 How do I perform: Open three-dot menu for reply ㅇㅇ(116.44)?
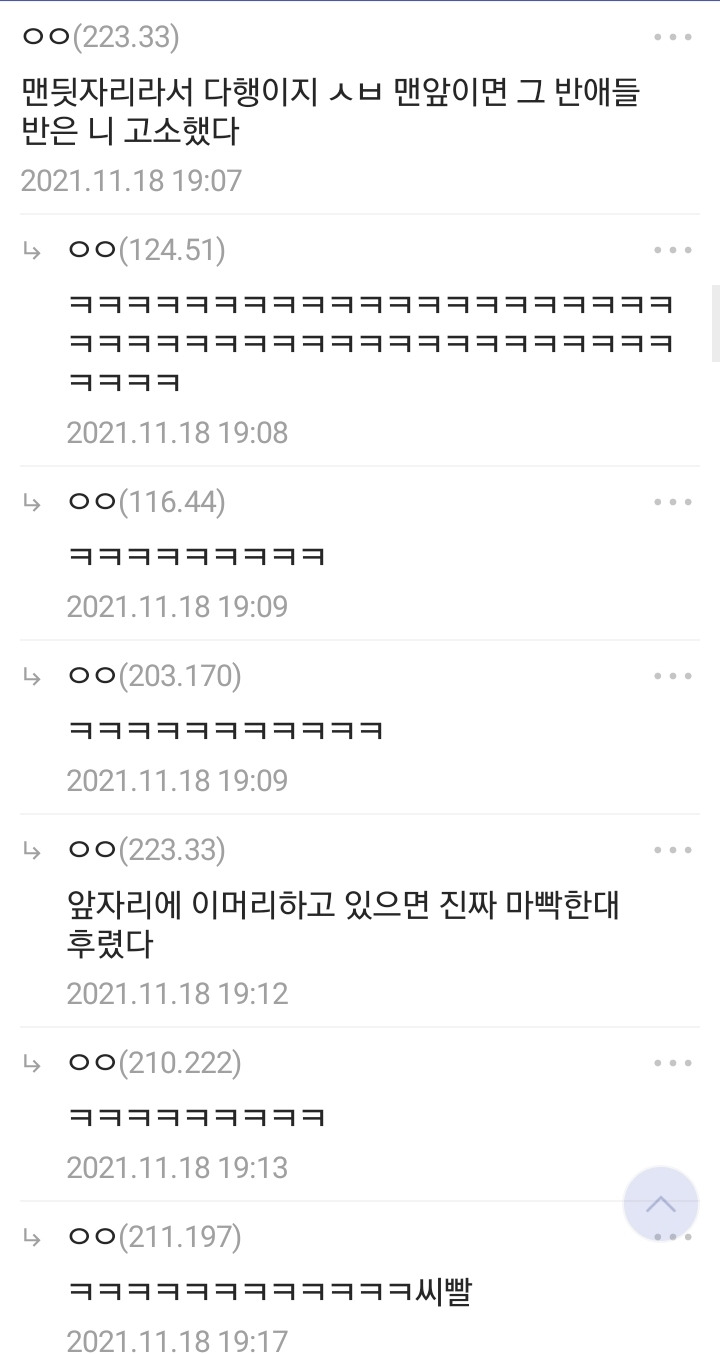click(x=672, y=502)
